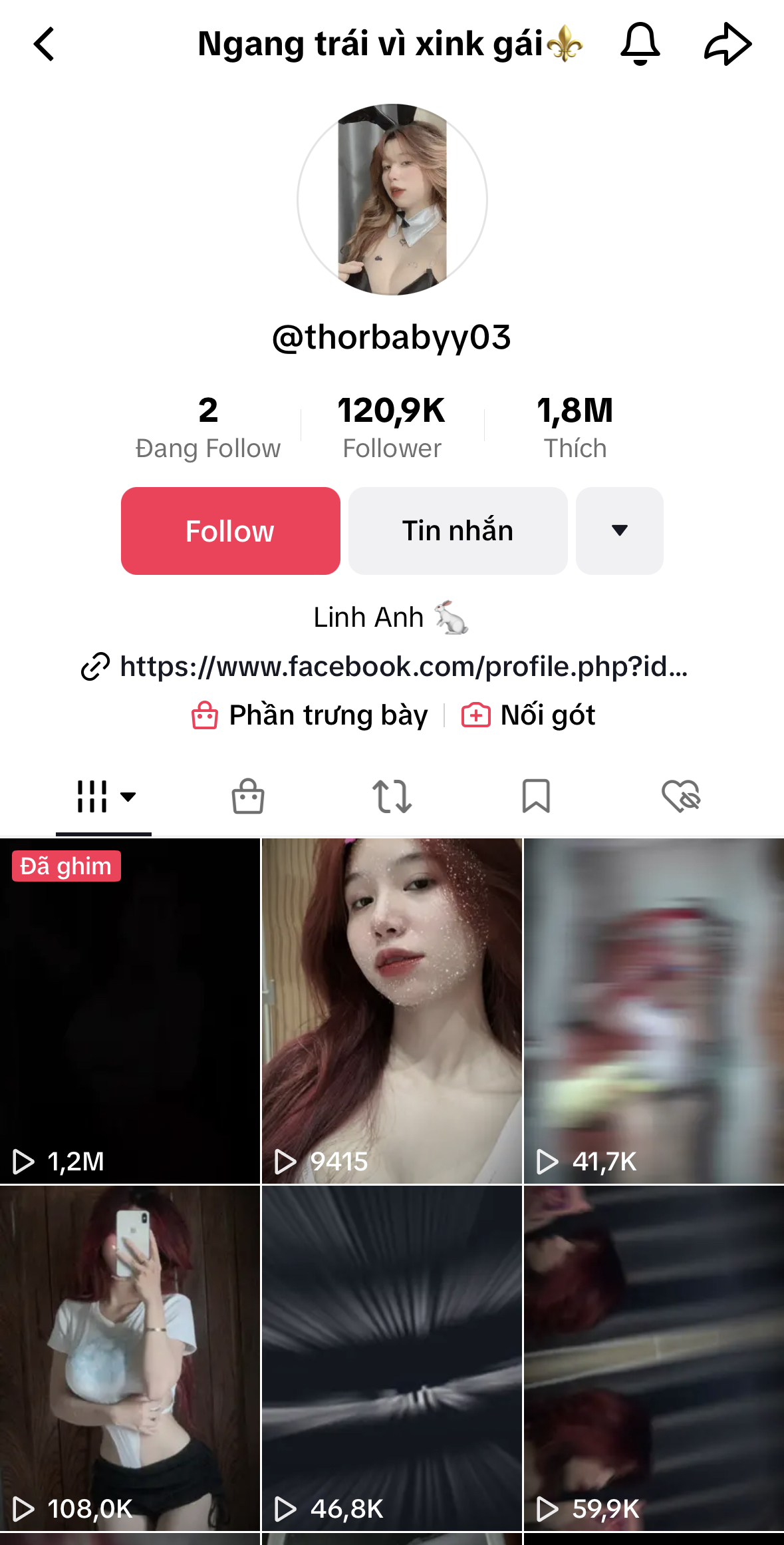This screenshot has width=784, height=1545.
Task: Follow the @thorbabyy03 account
Action: coord(230,531)
